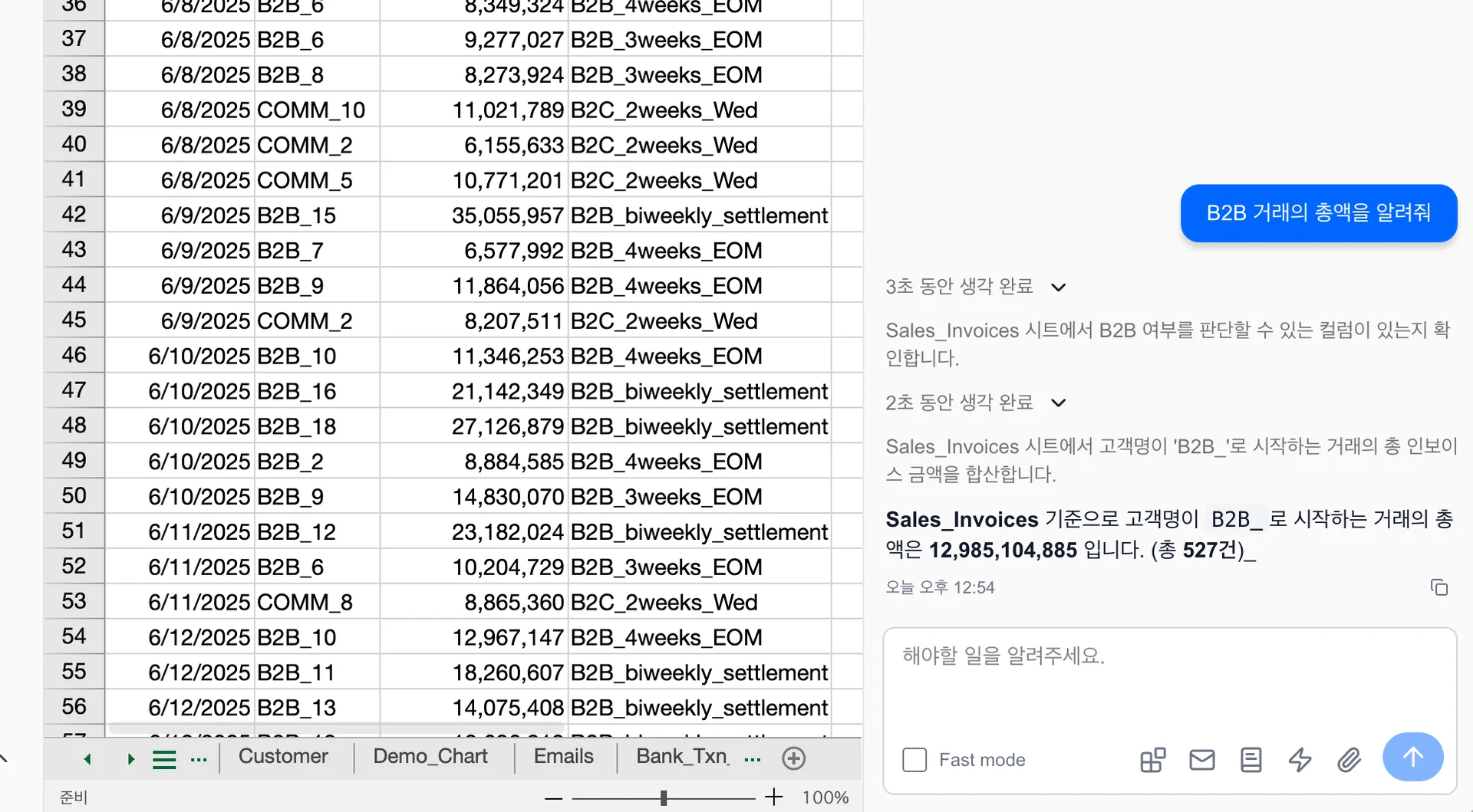Open the mail envelope icon

[x=1201, y=760]
